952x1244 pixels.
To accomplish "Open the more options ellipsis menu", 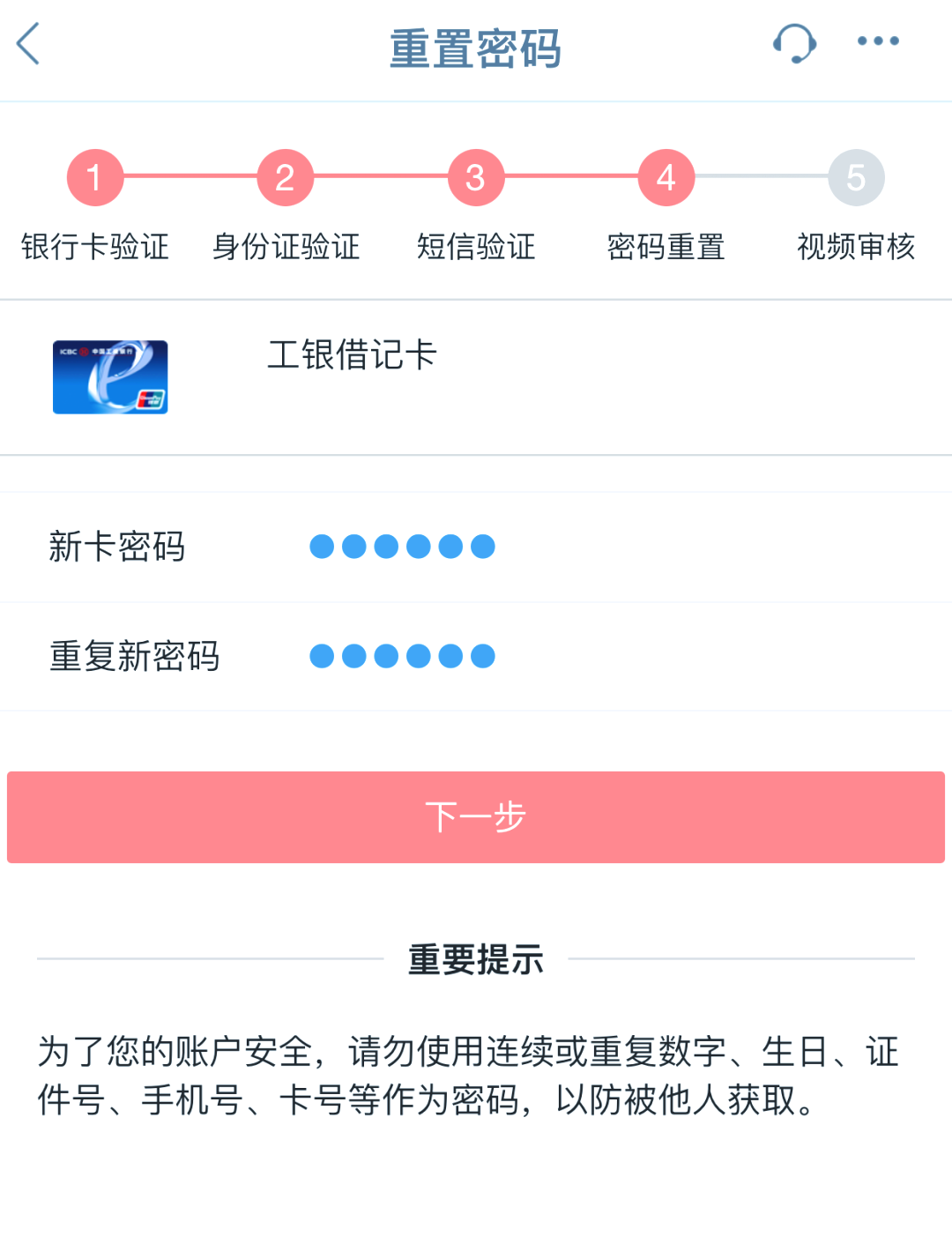I will pos(877,41).
